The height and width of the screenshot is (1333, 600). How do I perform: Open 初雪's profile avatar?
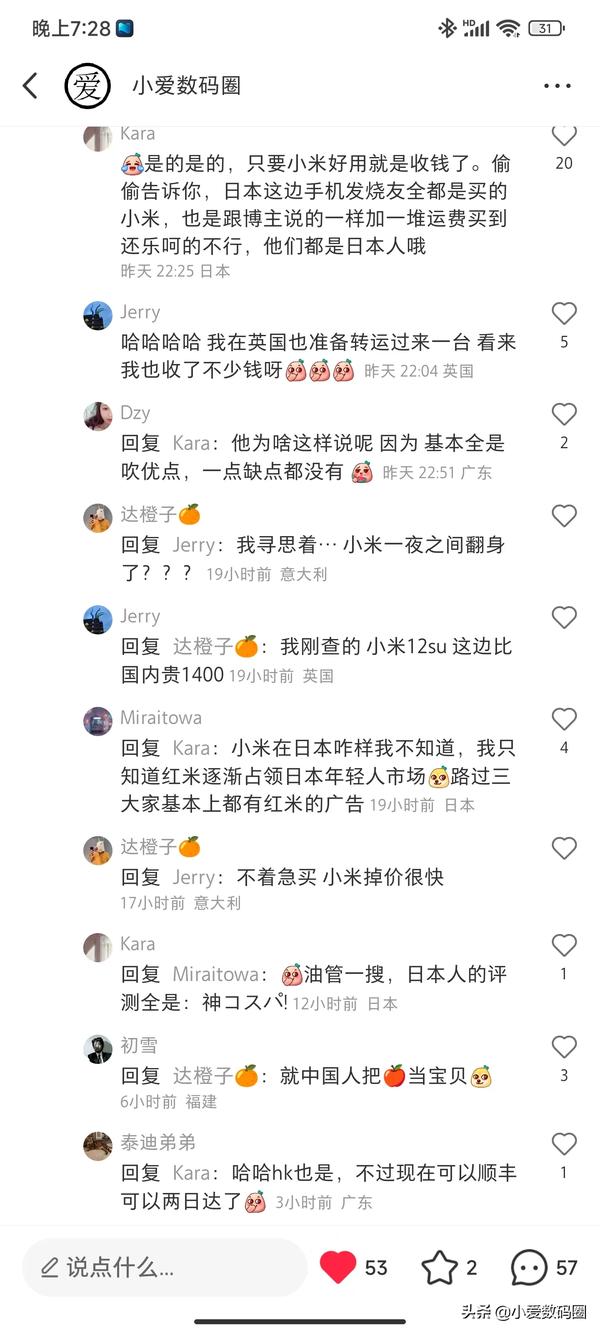(97, 1048)
